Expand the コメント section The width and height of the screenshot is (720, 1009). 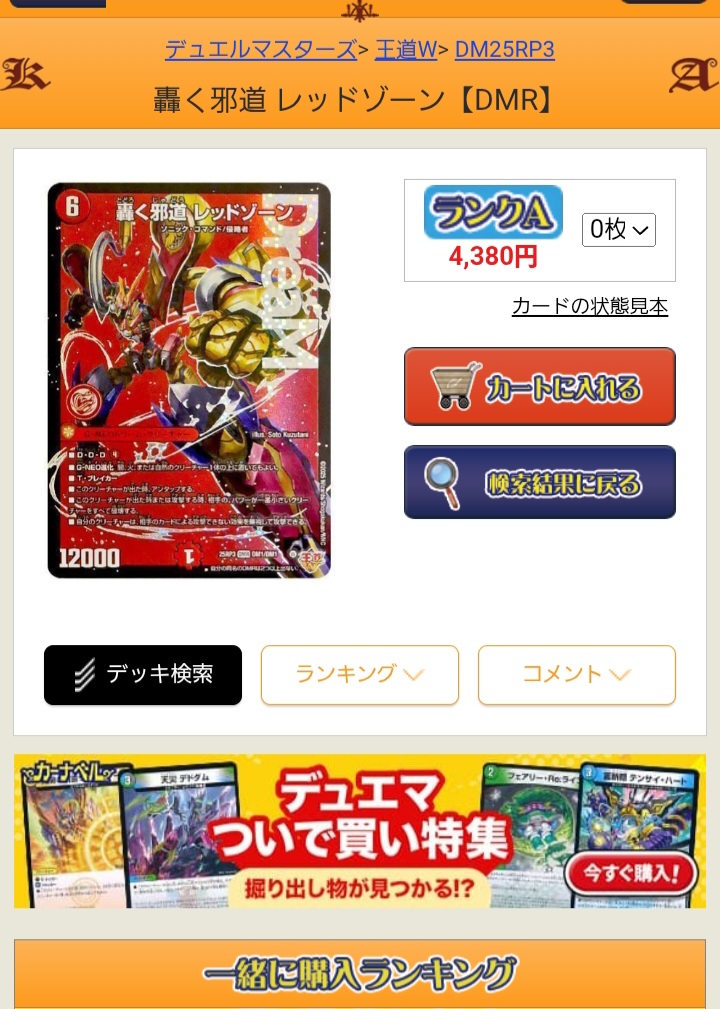[x=577, y=675]
